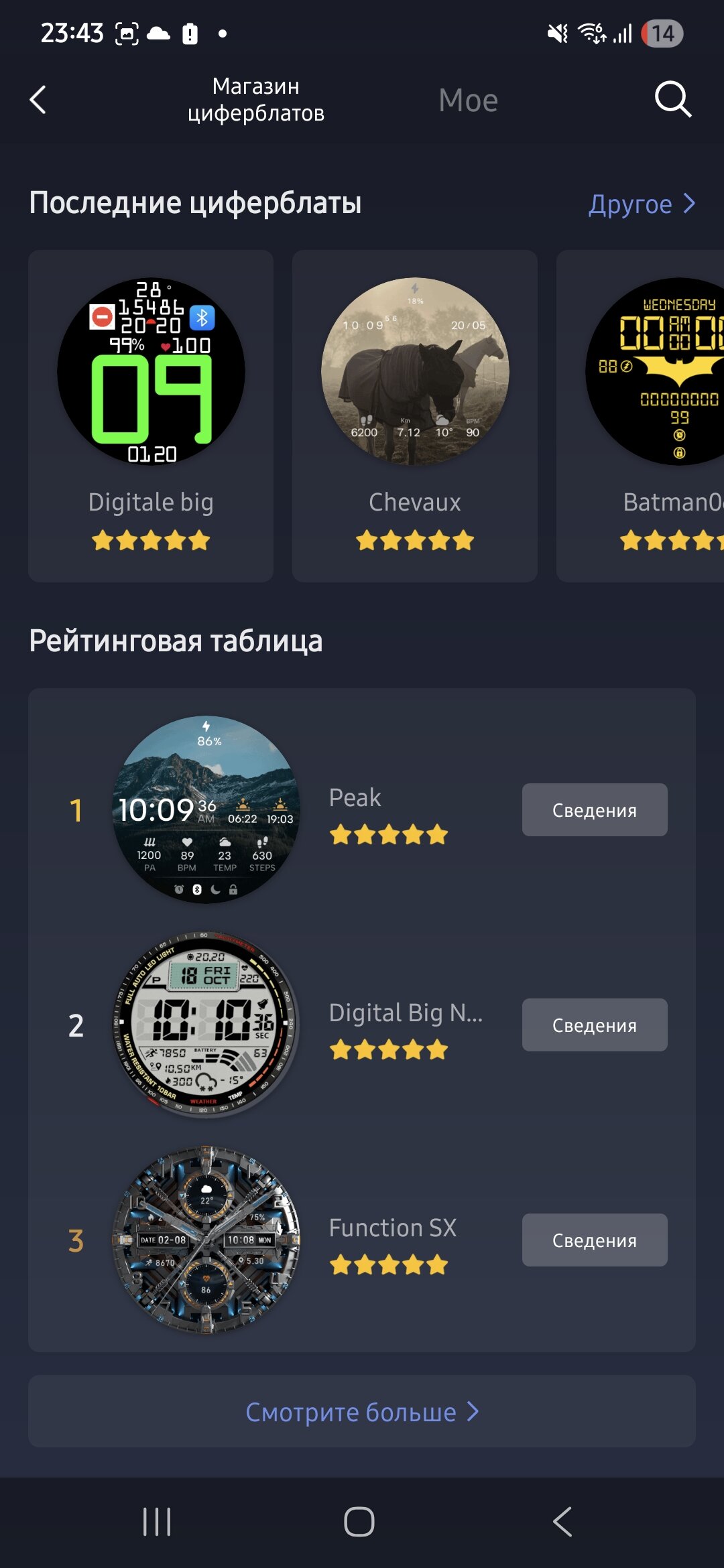
Task: Open the Chevaux watch face card
Action: 414,415
